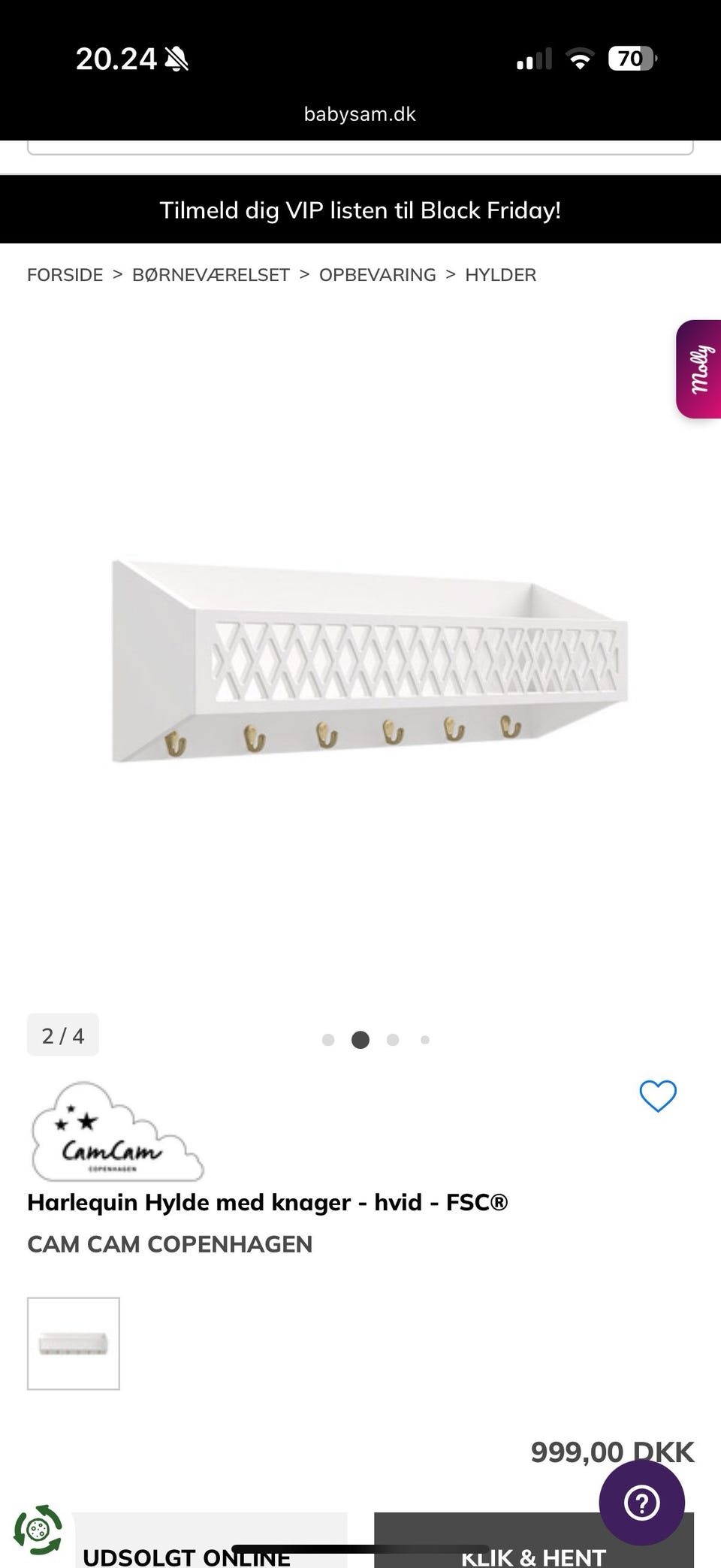
Task: Jump to the third image dot
Action: [392, 1040]
